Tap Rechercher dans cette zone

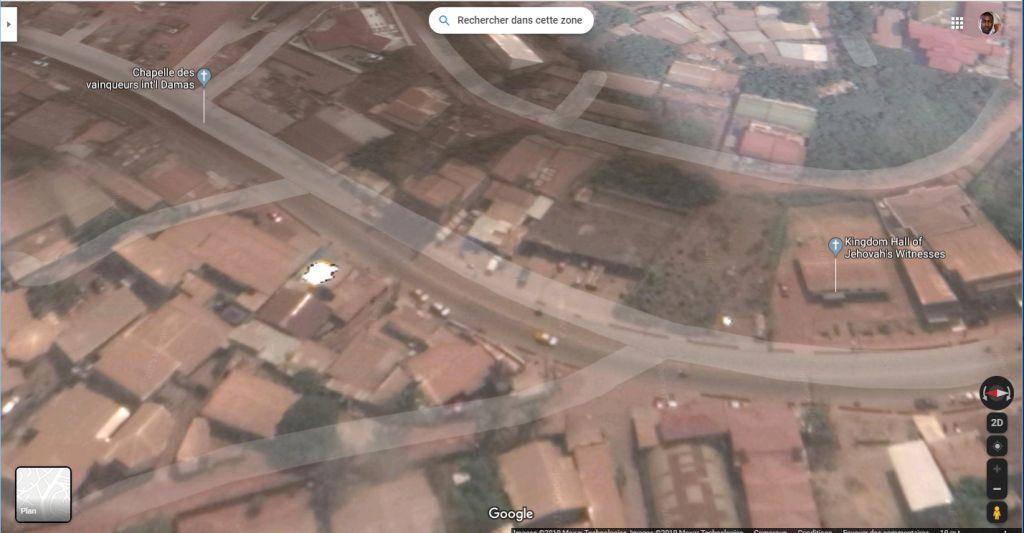[511, 20]
